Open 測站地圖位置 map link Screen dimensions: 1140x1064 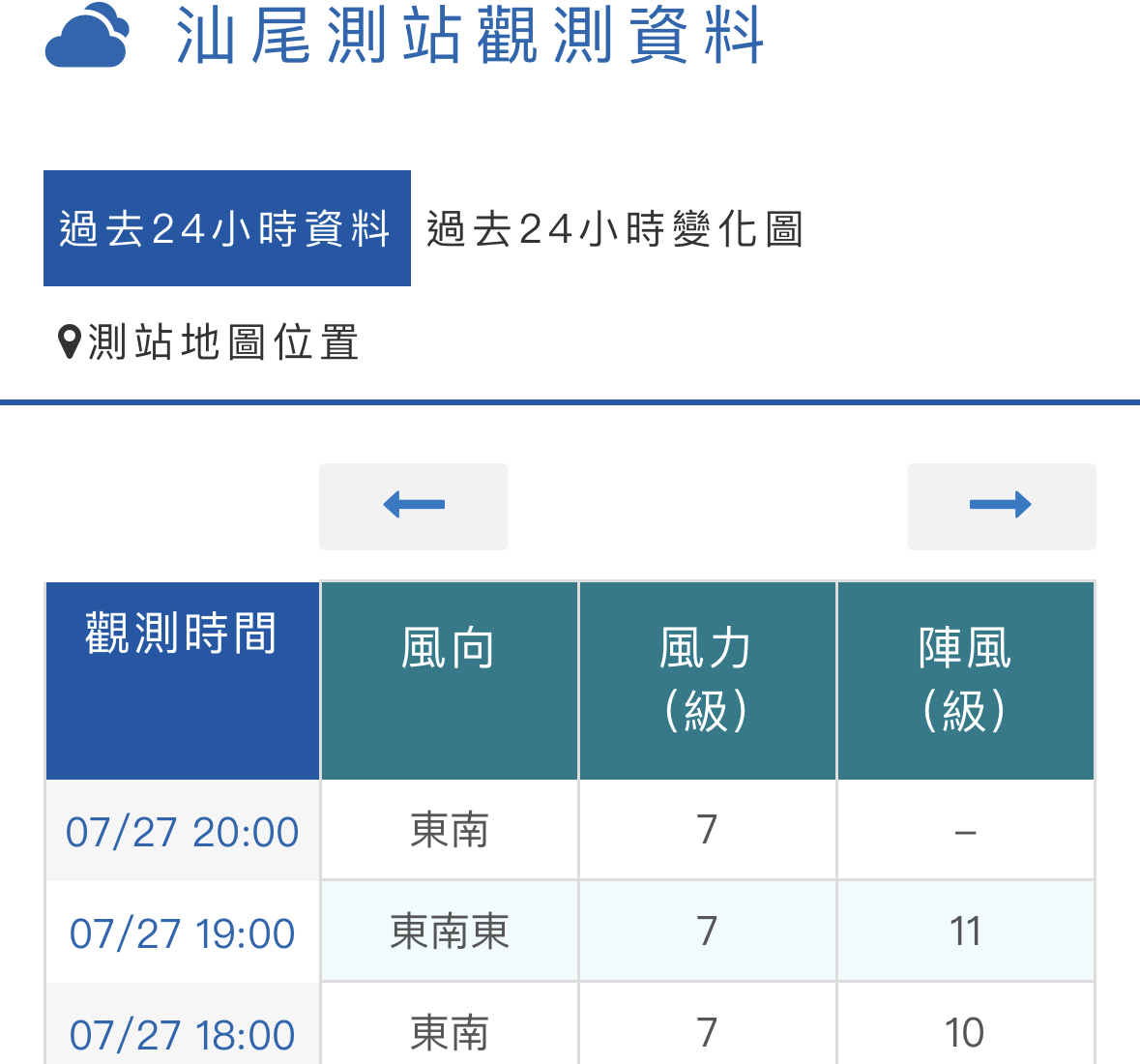pos(211,343)
